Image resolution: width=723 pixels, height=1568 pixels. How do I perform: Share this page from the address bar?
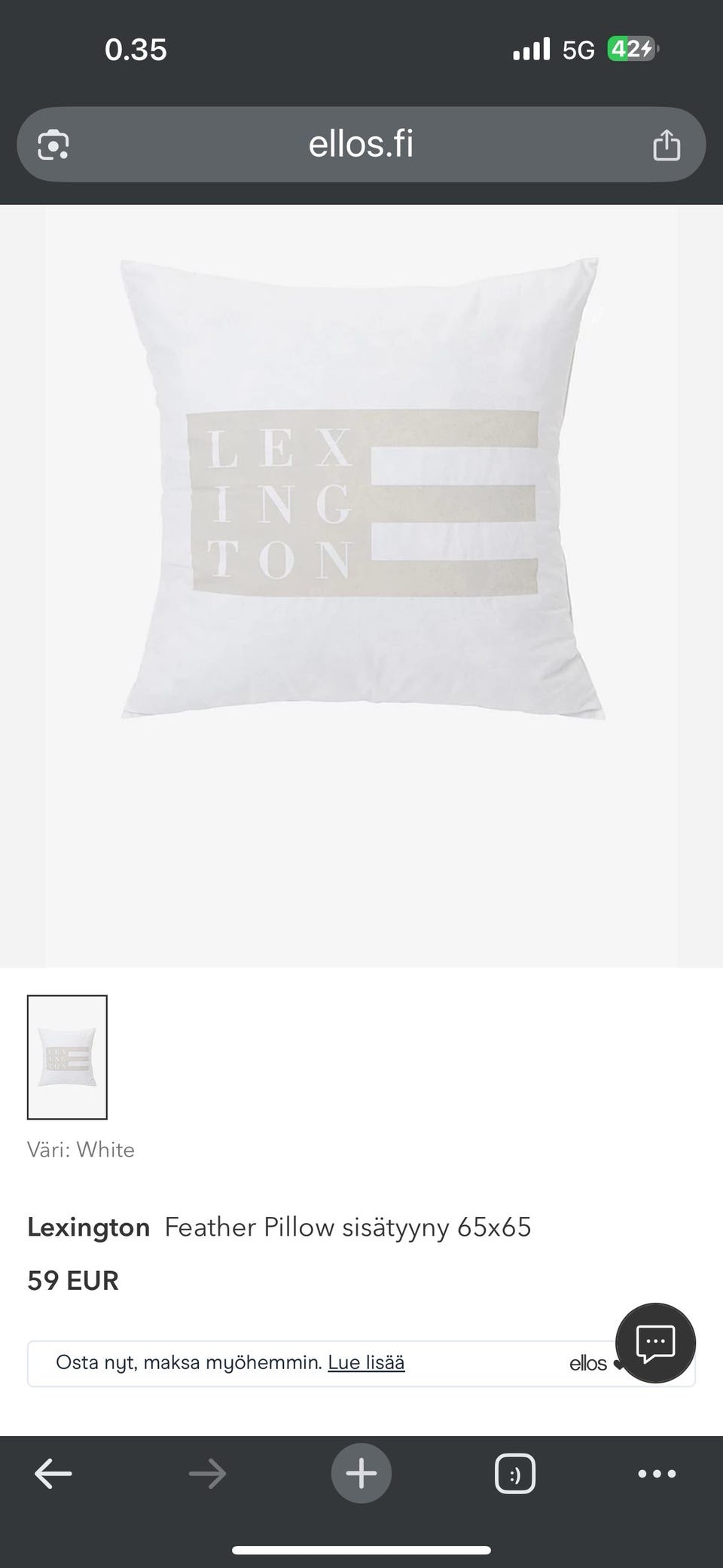[666, 145]
